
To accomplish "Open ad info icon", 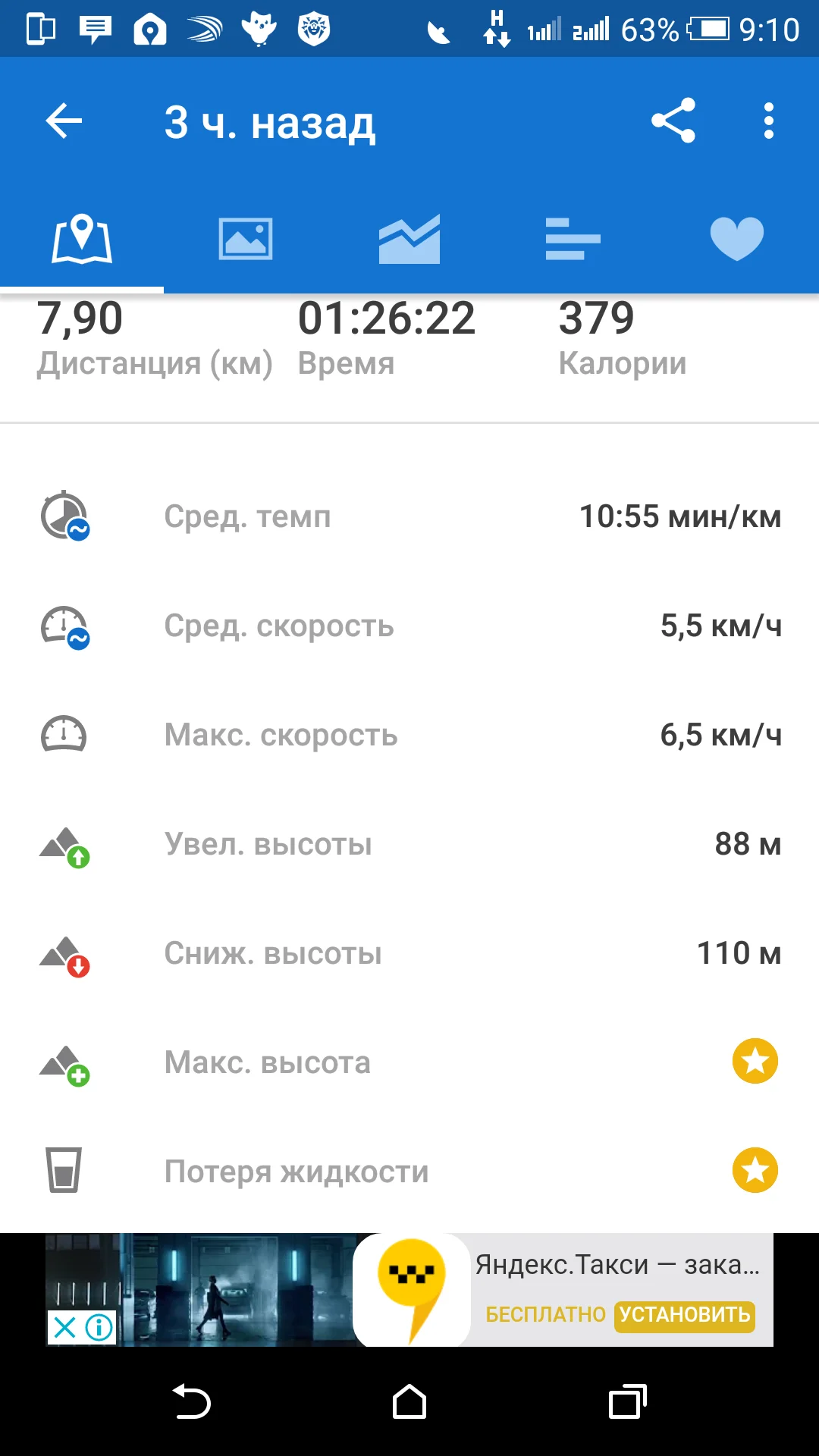I will pos(99,1327).
